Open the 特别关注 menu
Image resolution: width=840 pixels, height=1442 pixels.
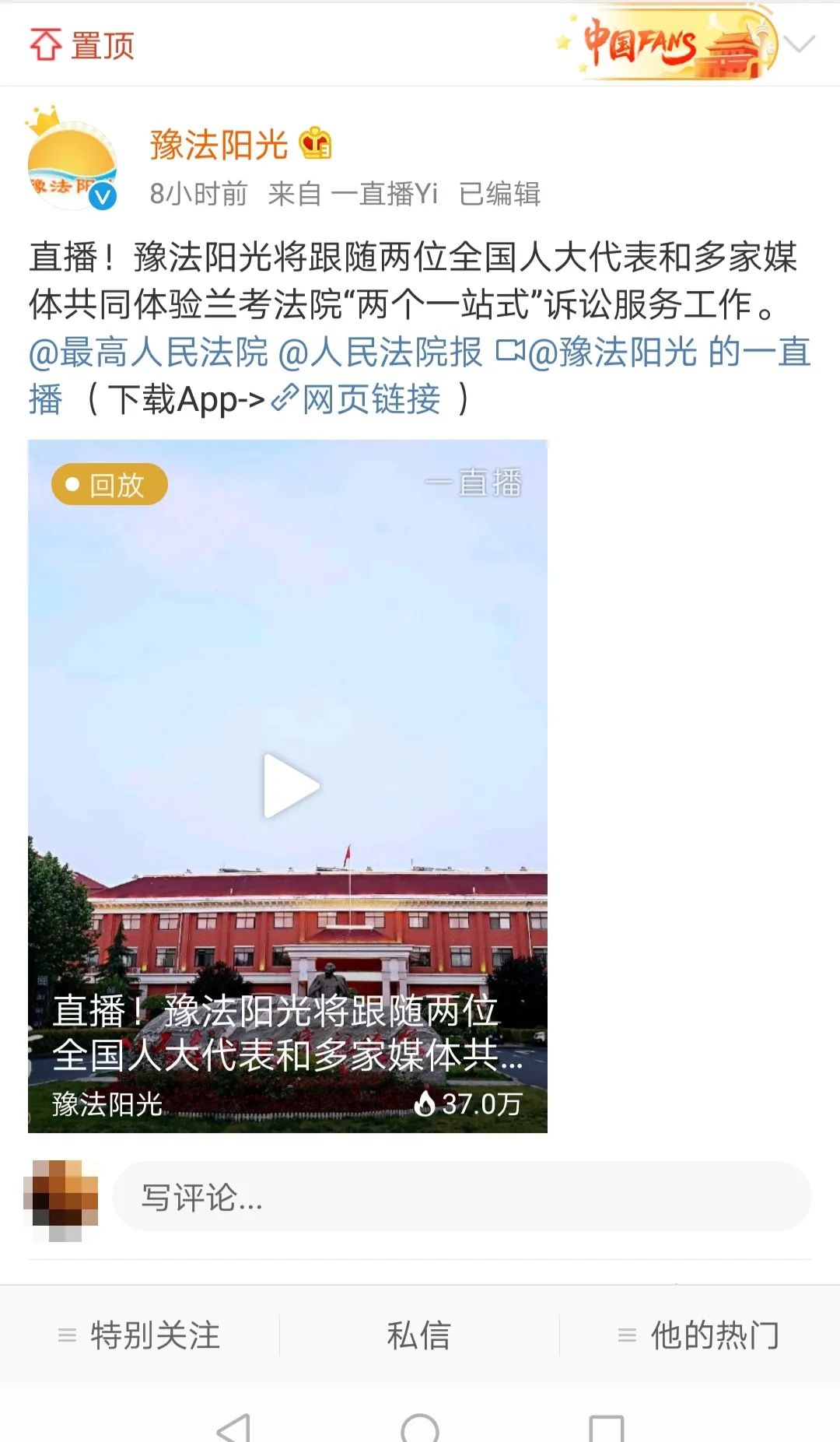(140, 1335)
